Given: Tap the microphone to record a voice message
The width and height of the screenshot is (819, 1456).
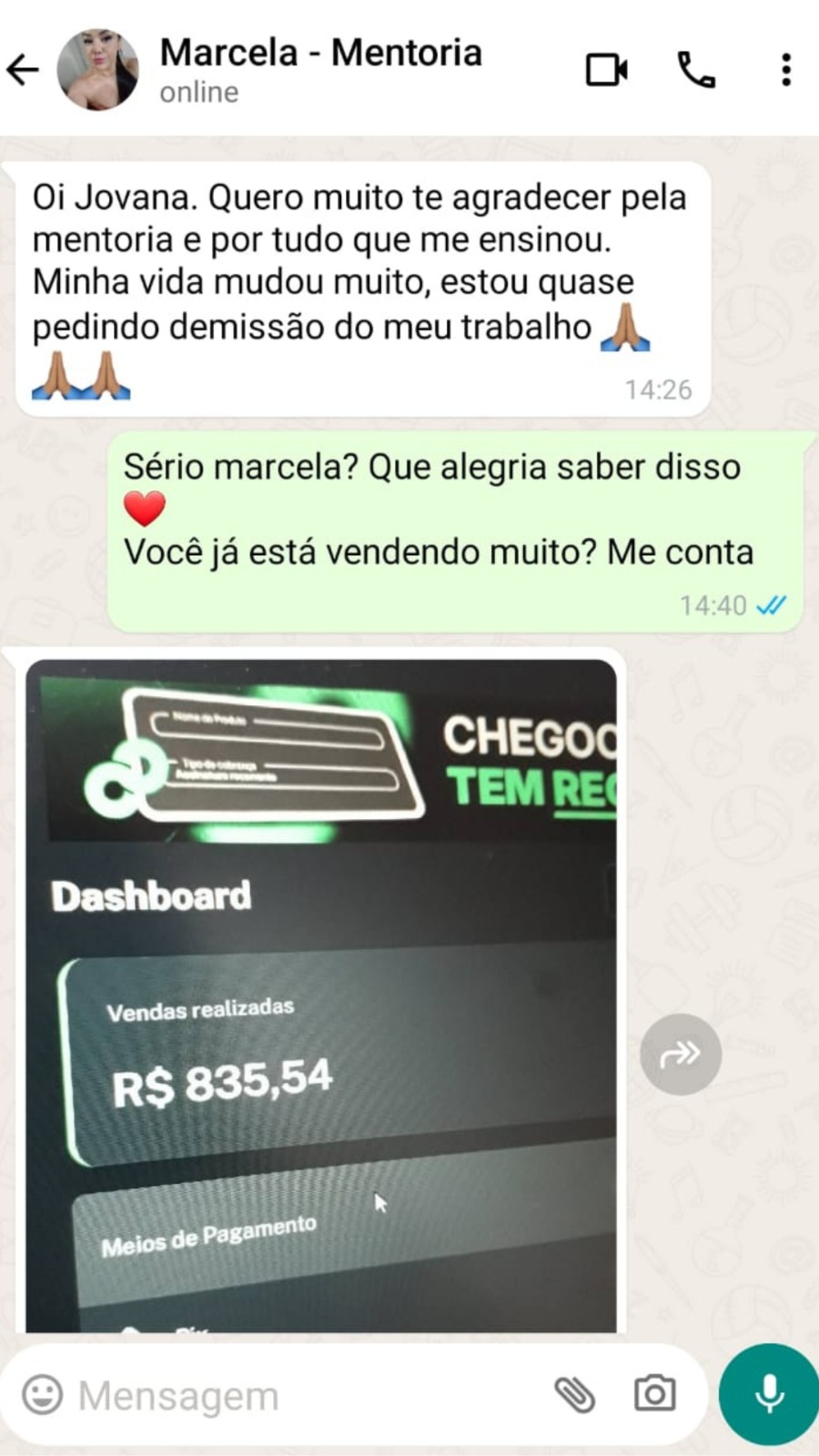Looking at the screenshot, I should [769, 1394].
